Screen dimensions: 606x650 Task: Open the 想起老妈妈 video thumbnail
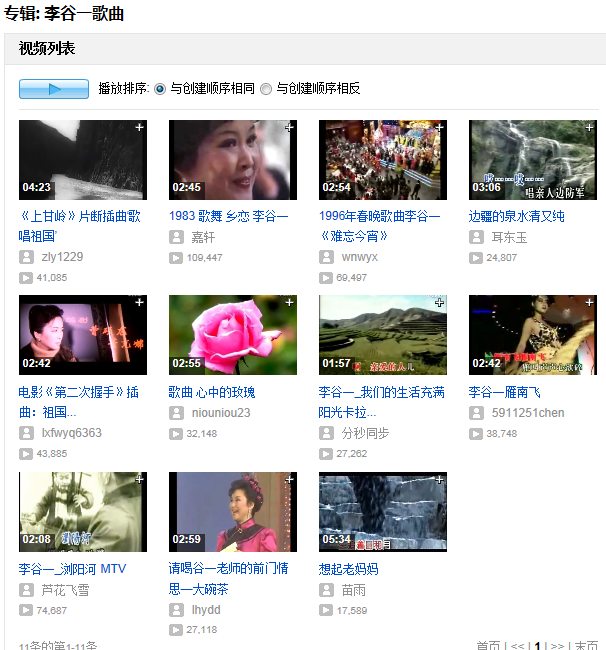pyautogui.click(x=382, y=511)
